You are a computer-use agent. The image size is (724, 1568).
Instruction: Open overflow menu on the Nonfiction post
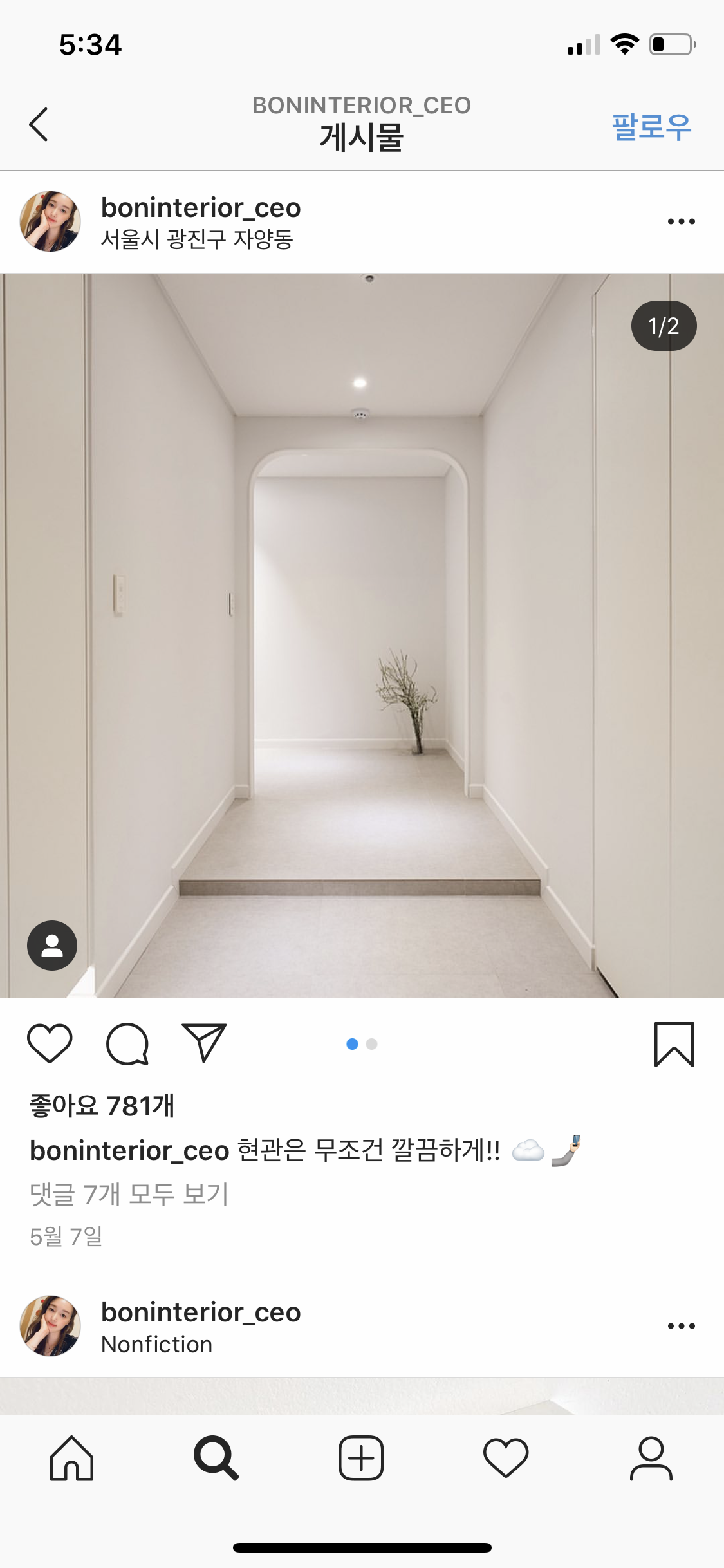click(x=681, y=1326)
